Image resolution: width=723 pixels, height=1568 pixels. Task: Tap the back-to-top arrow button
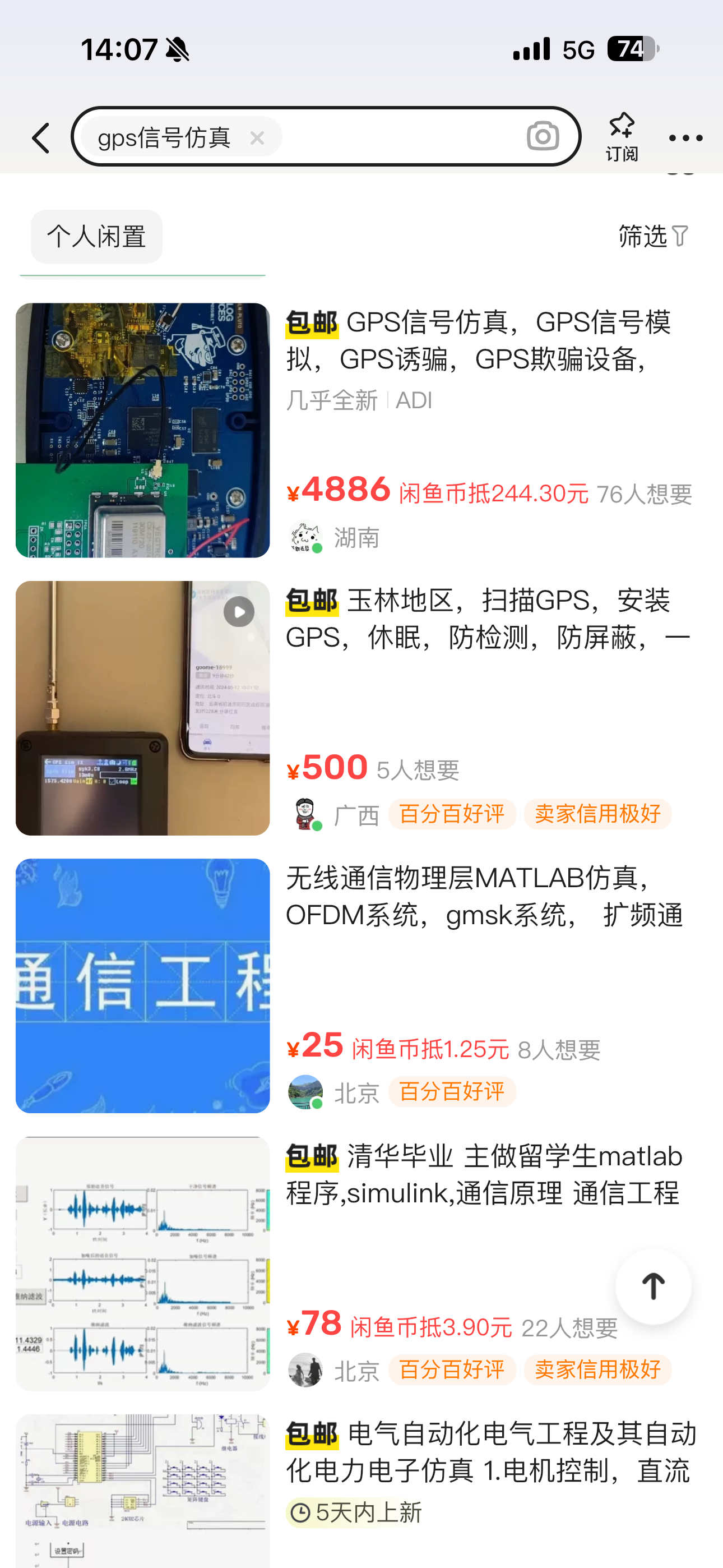tap(652, 1285)
